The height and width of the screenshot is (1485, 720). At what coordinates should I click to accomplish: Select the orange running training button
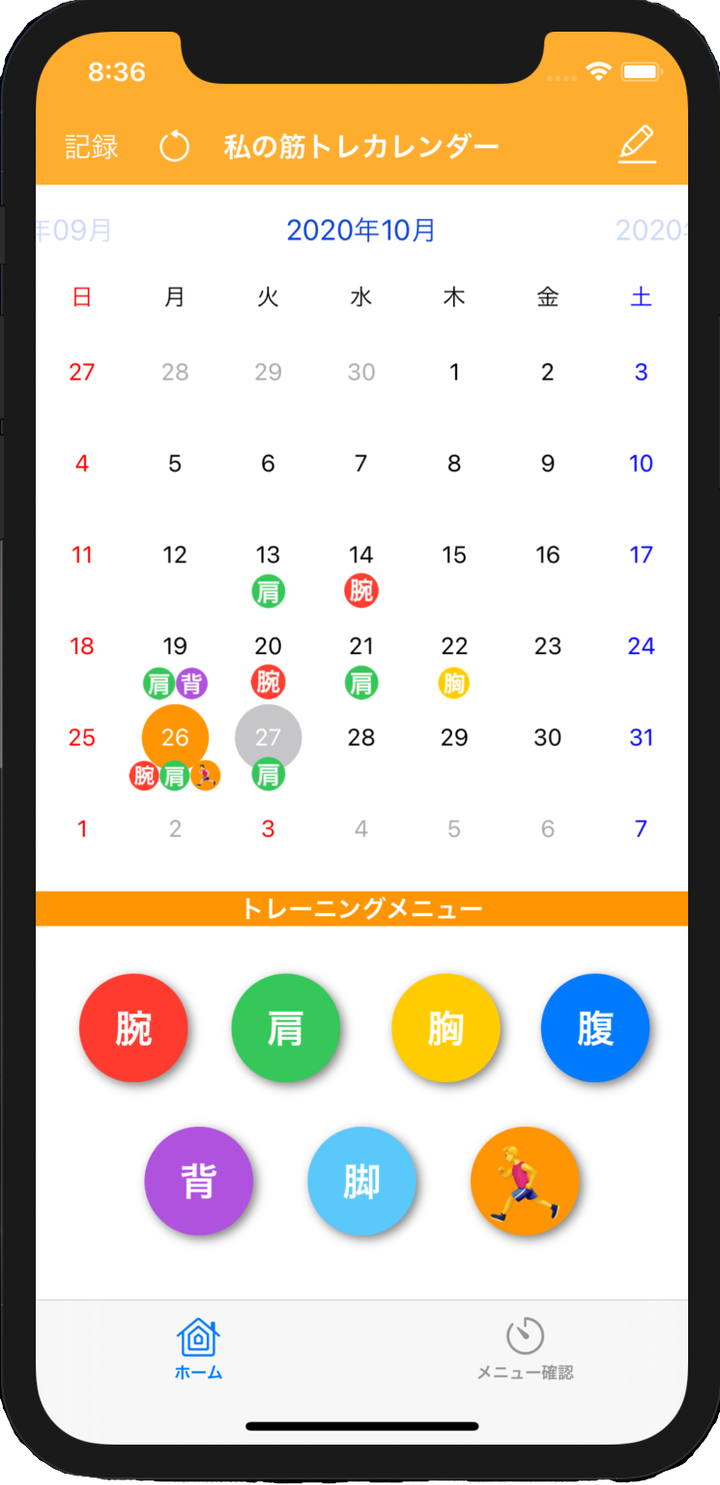(x=525, y=1181)
